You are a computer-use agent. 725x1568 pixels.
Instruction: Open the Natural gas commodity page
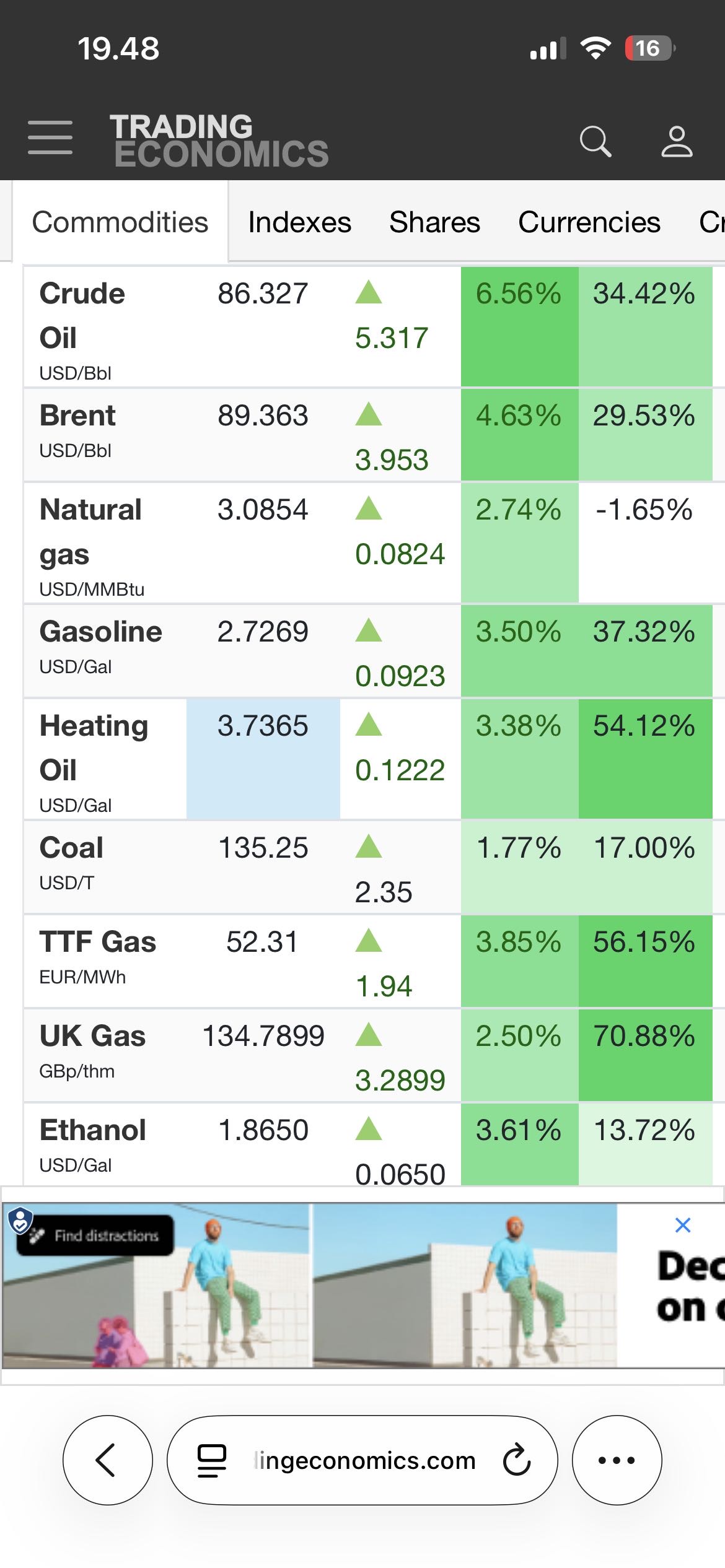(x=90, y=531)
